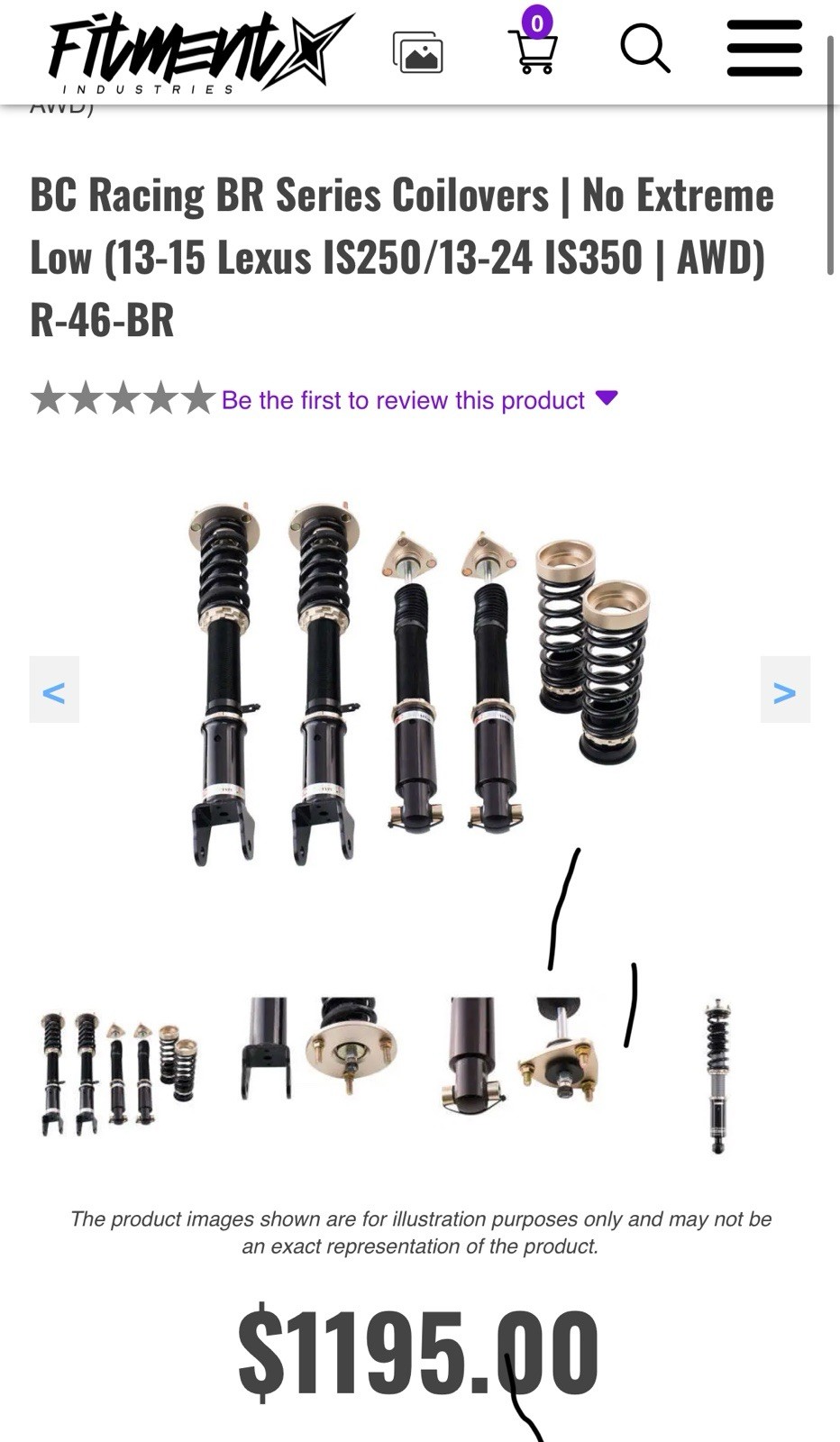The image size is (840, 1442).
Task: Open the search magnifier
Action: click(x=645, y=49)
